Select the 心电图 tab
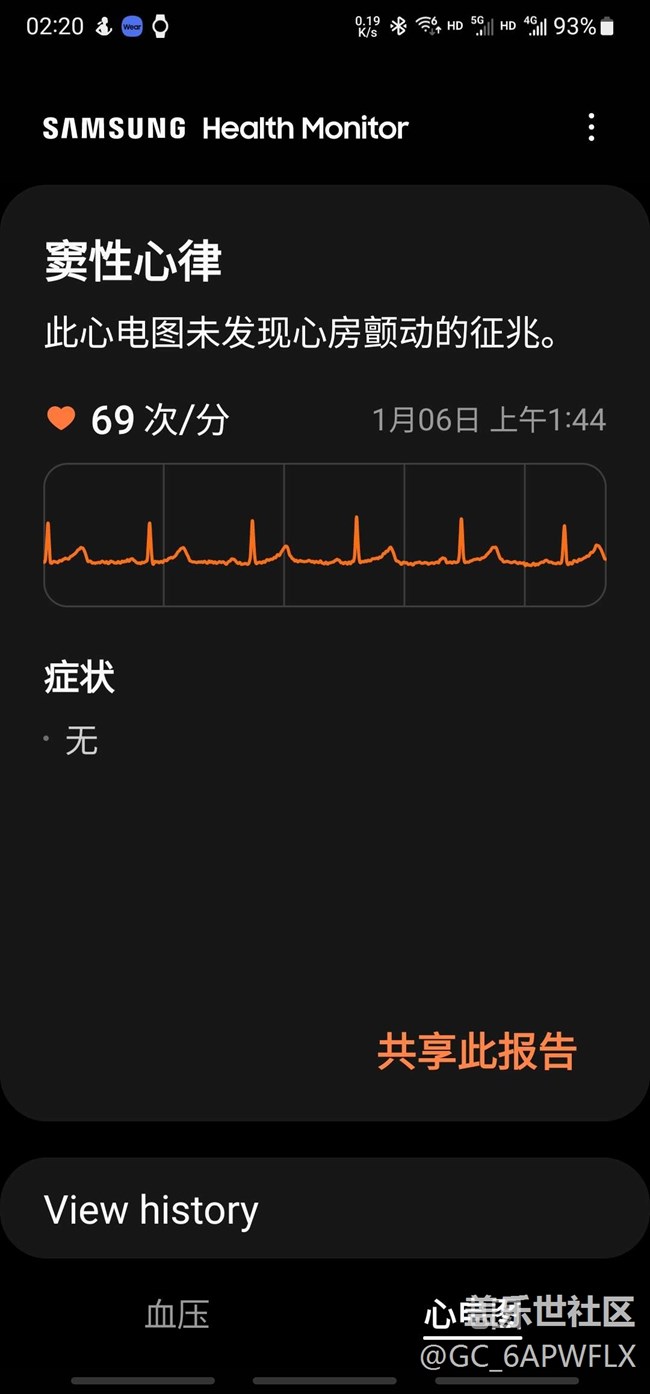This screenshot has height=1394, width=650. 470,1314
